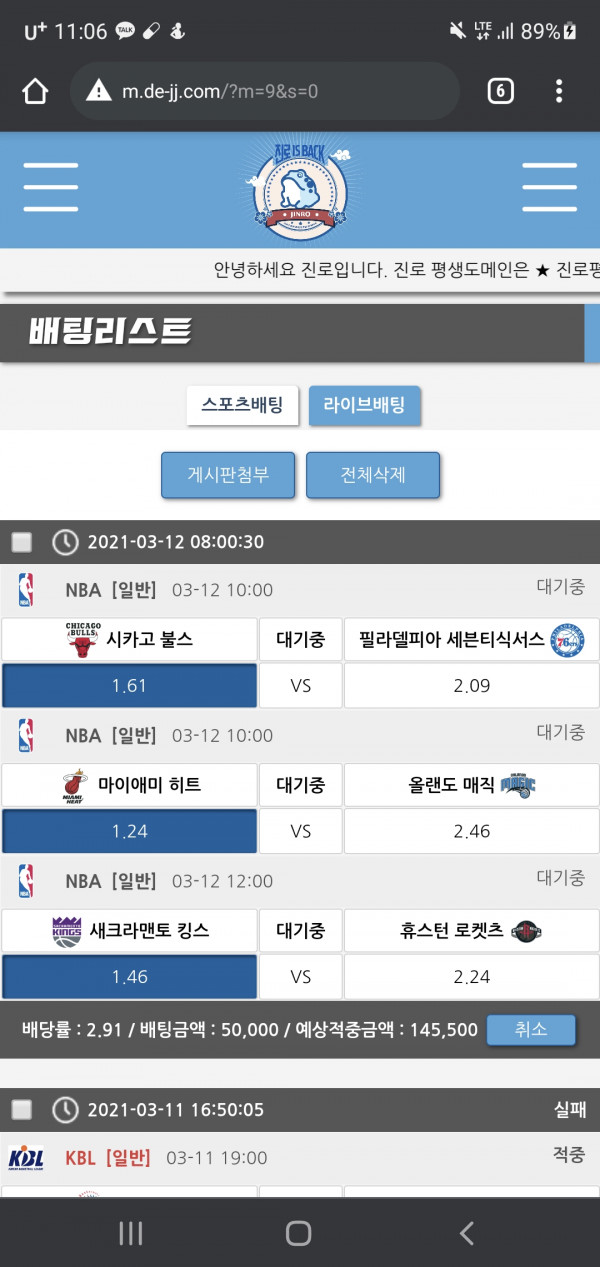Viewport: 600px width, 1267px height.
Task: Switch to the 스포츠배팅 tab
Action: 242,405
